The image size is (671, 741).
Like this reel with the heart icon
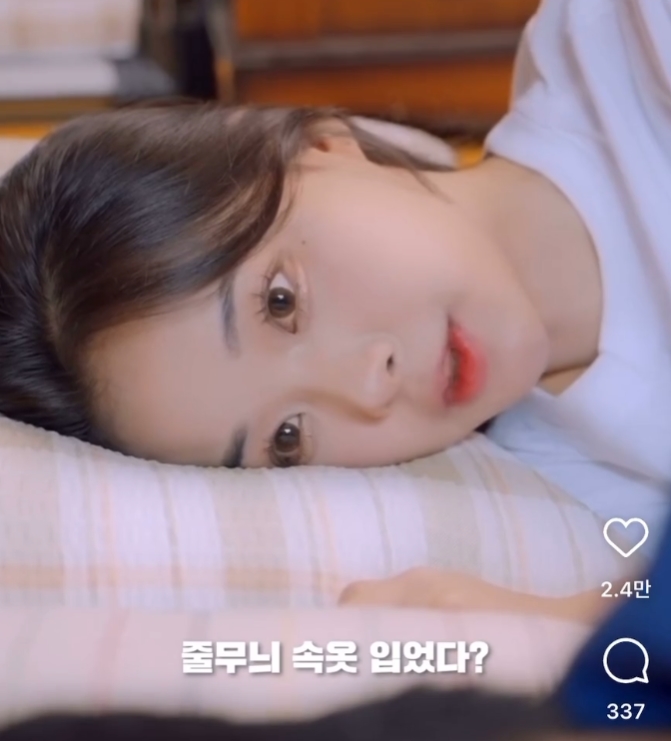click(625, 539)
